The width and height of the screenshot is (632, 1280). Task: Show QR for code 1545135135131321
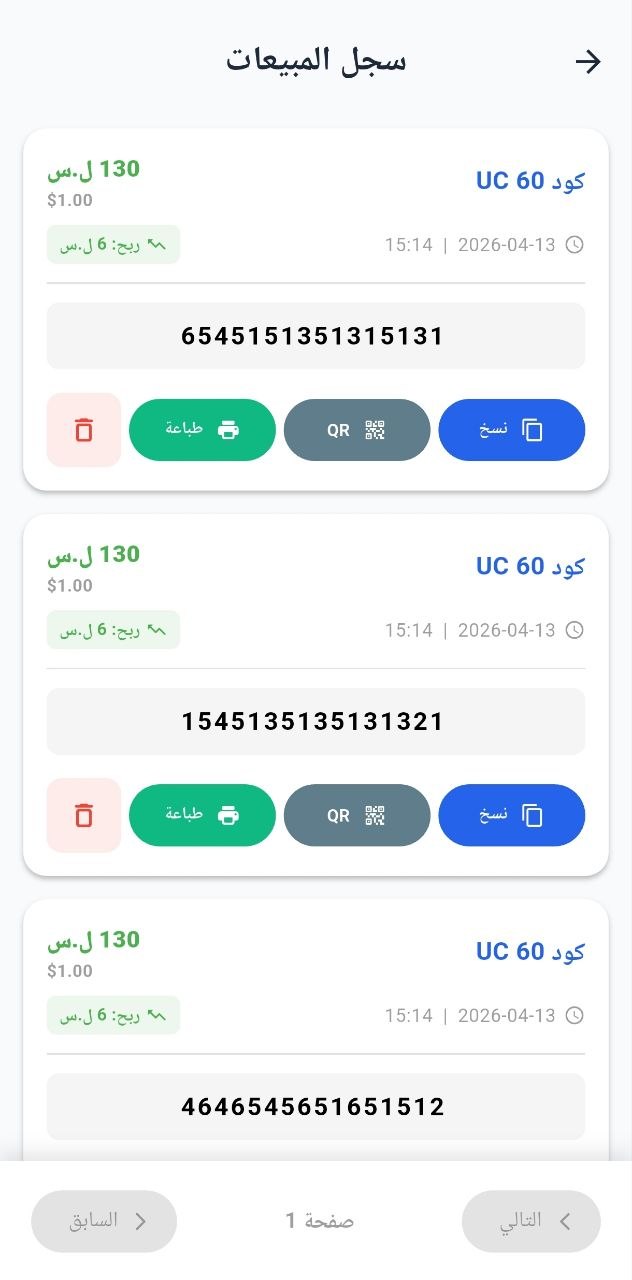(357, 815)
